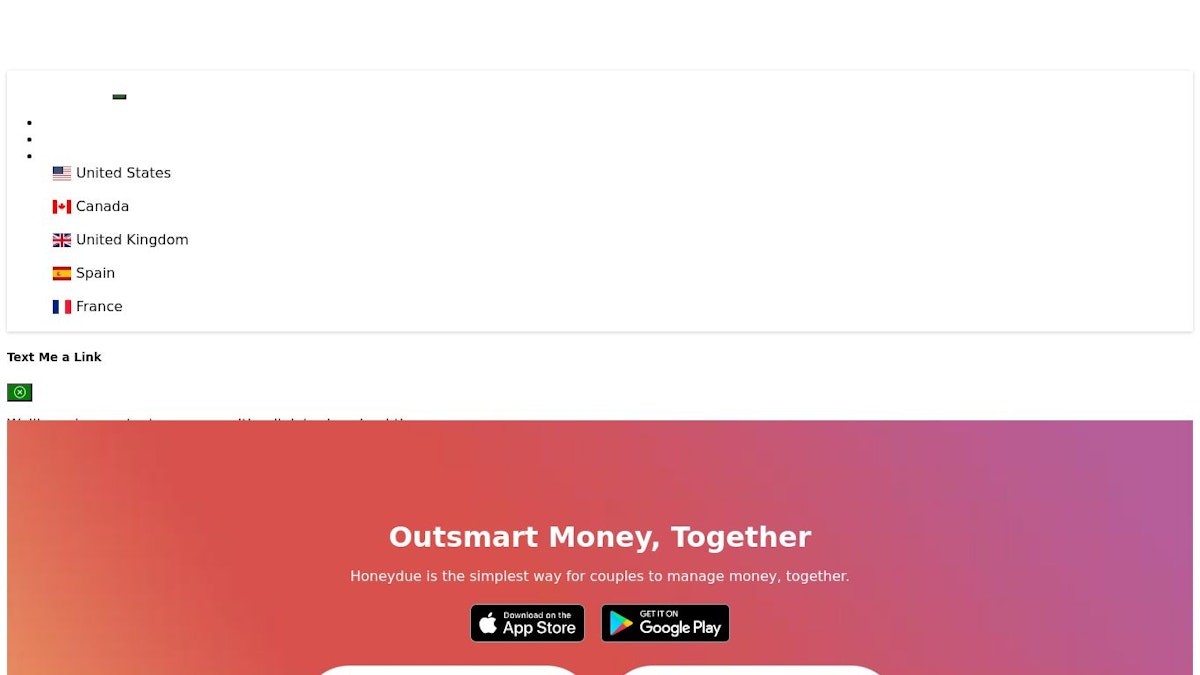
Task: Choose France in the country list
Action: tap(88, 307)
